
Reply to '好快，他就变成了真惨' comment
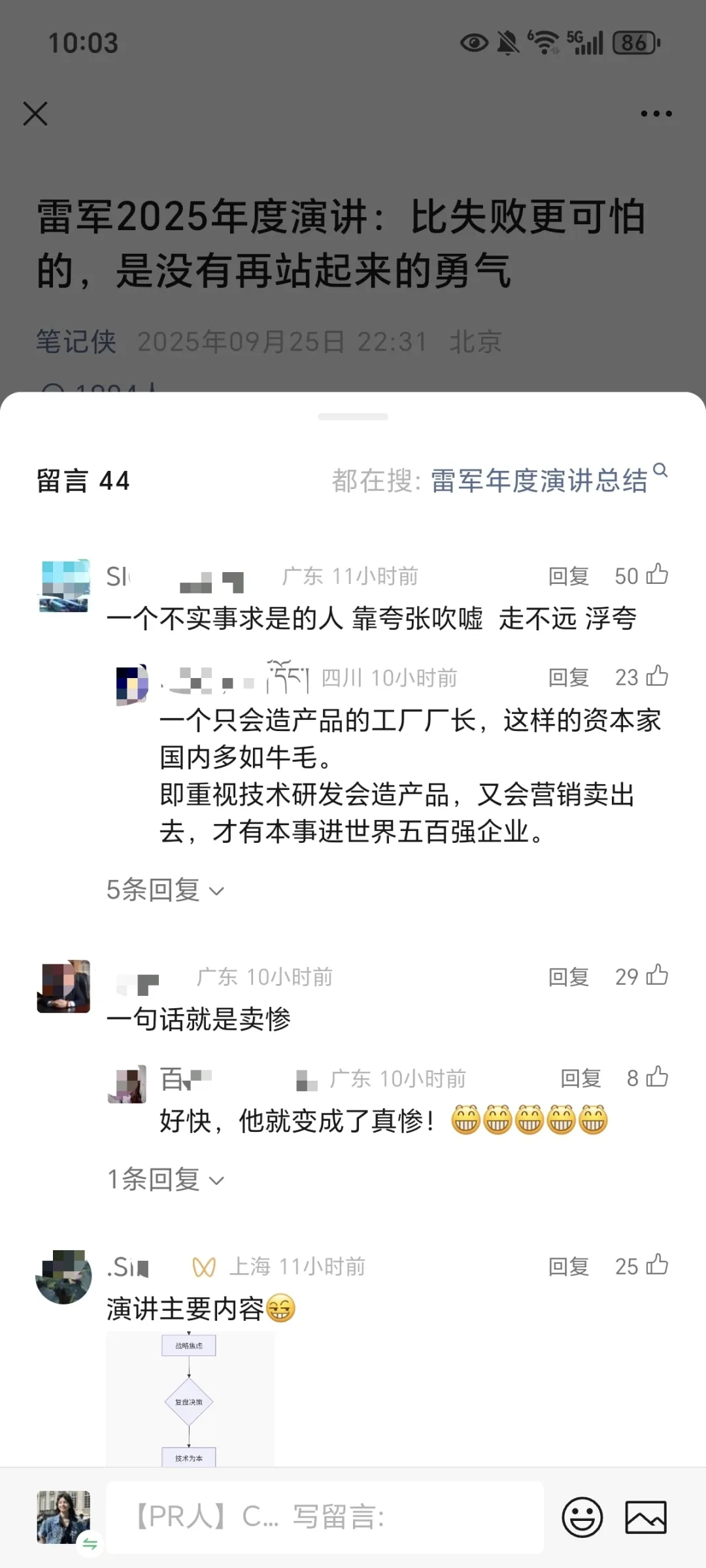(x=580, y=1078)
